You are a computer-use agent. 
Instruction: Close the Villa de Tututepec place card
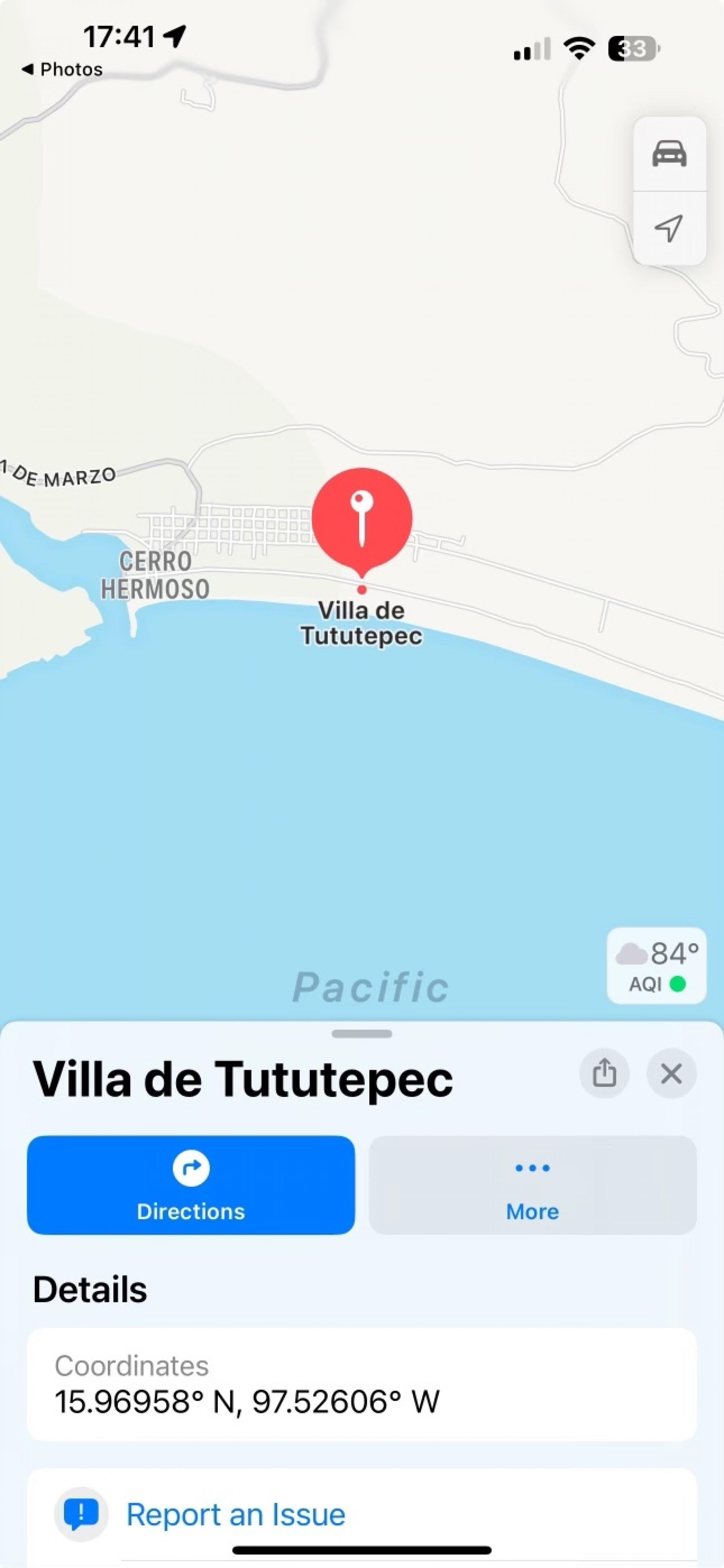point(671,1073)
